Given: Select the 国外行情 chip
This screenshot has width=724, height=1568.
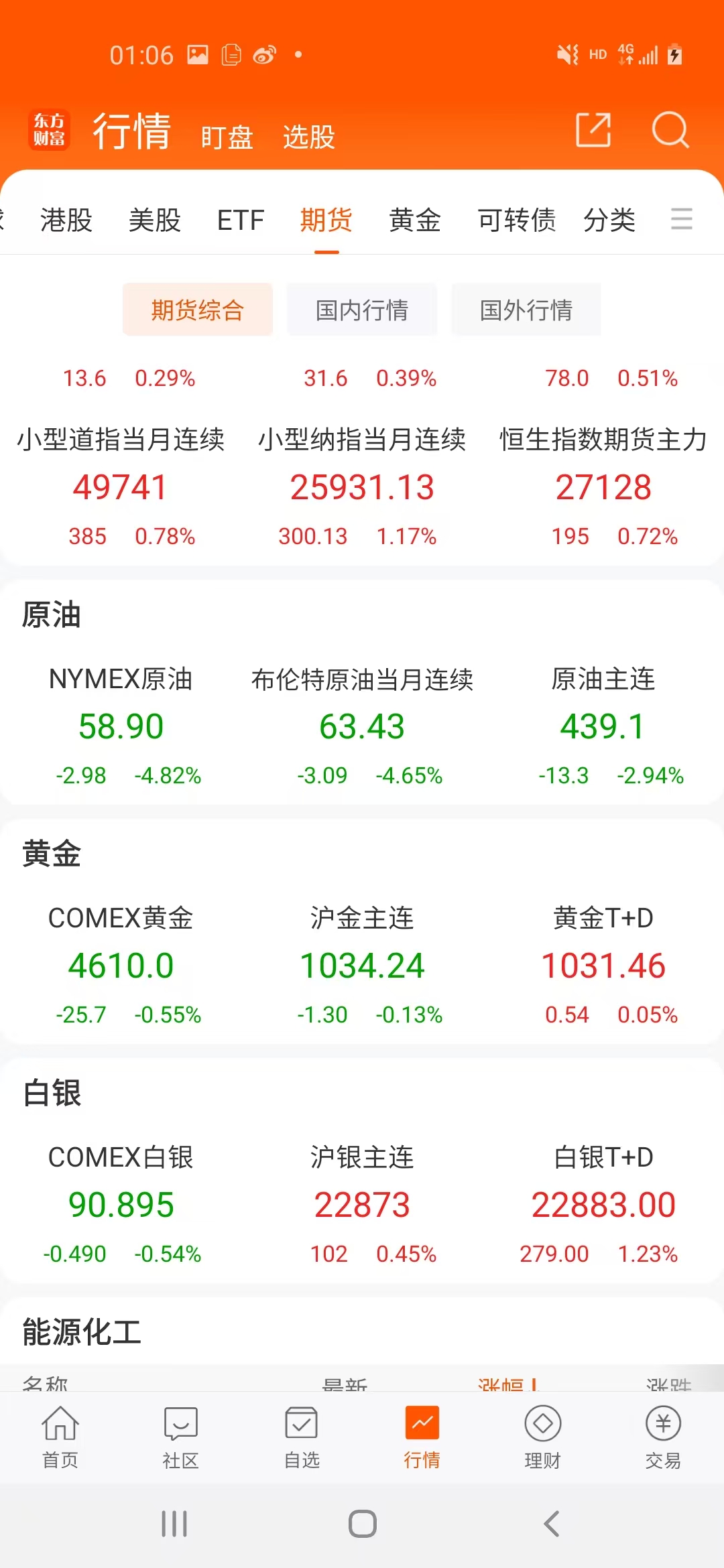Looking at the screenshot, I should [x=526, y=310].
